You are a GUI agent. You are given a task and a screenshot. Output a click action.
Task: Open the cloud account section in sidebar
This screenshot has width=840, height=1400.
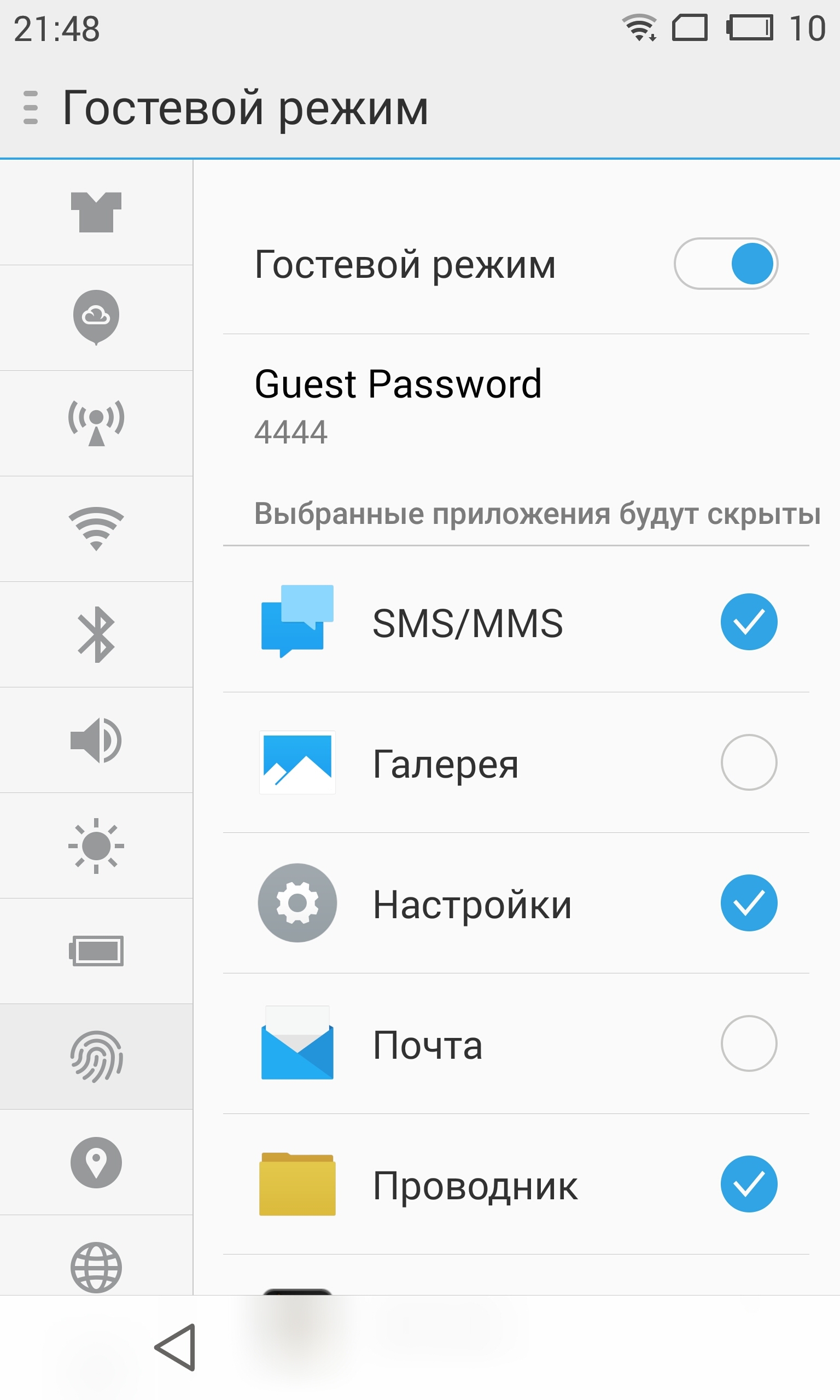pos(96,318)
